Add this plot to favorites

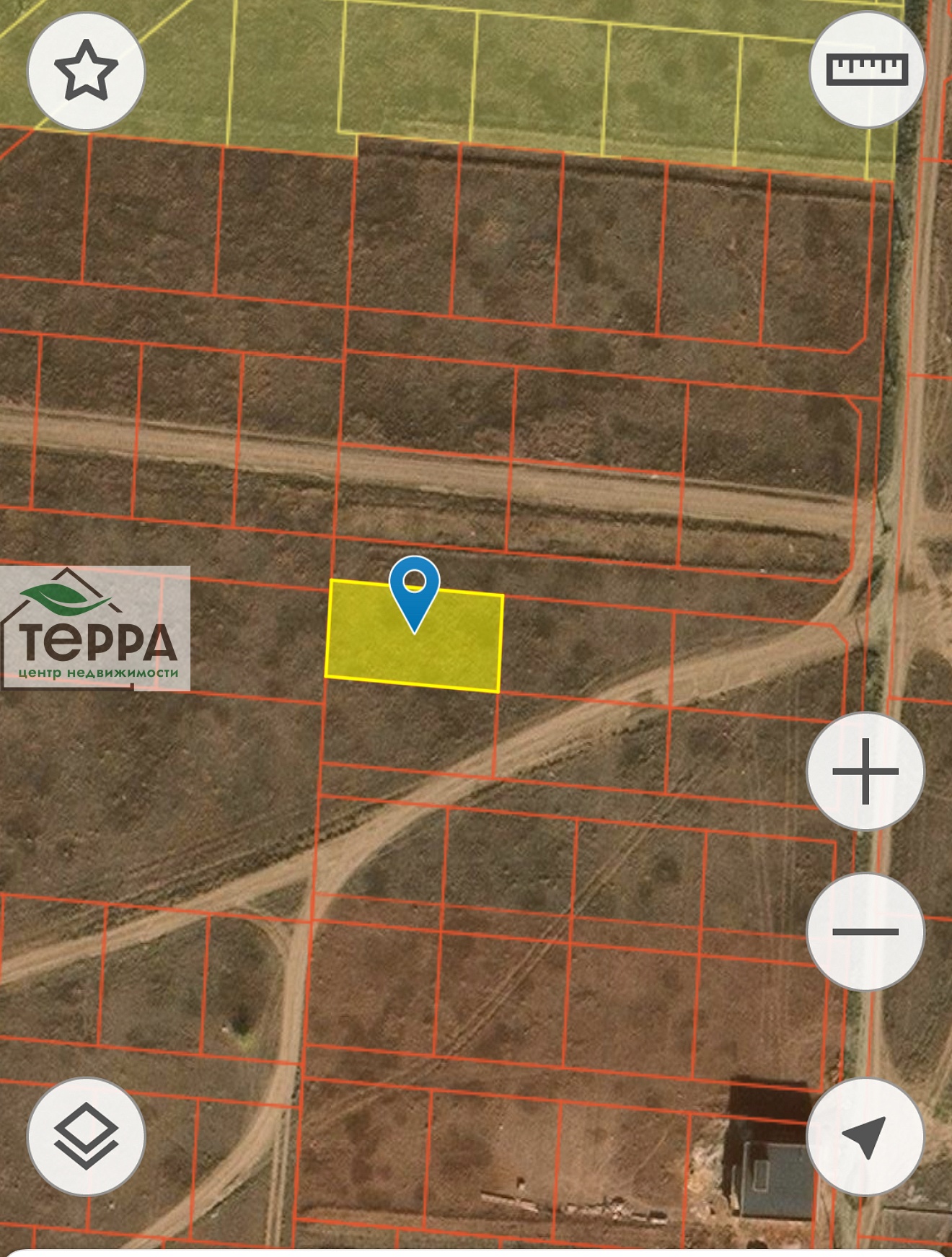point(86,71)
